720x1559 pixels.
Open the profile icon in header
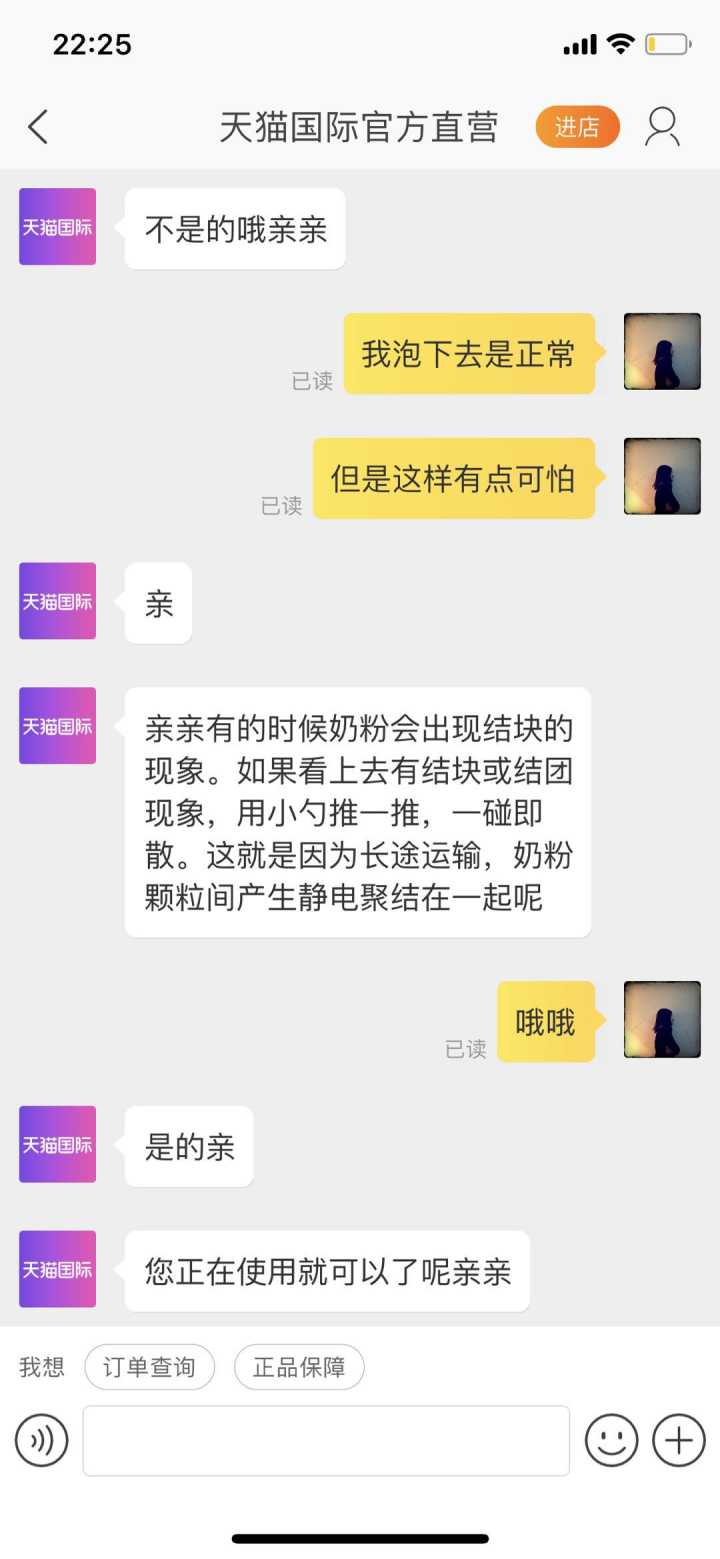[662, 127]
